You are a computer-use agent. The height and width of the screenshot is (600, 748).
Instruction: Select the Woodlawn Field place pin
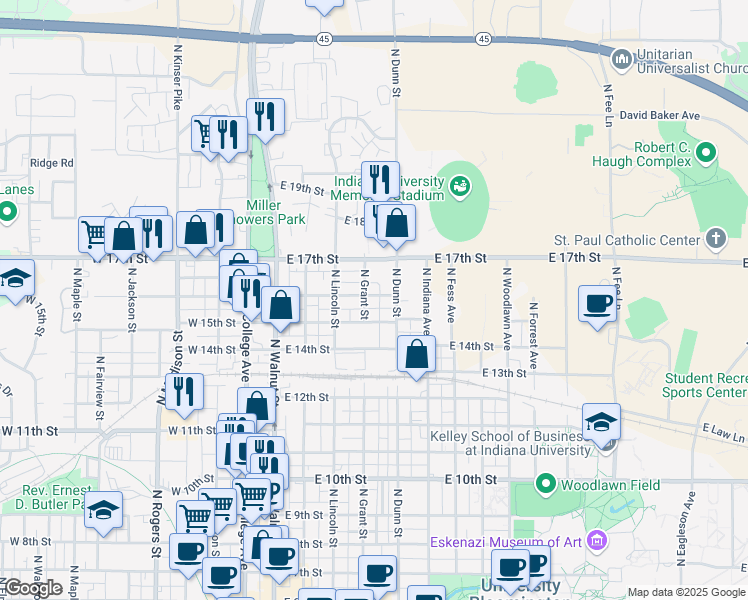546,484
